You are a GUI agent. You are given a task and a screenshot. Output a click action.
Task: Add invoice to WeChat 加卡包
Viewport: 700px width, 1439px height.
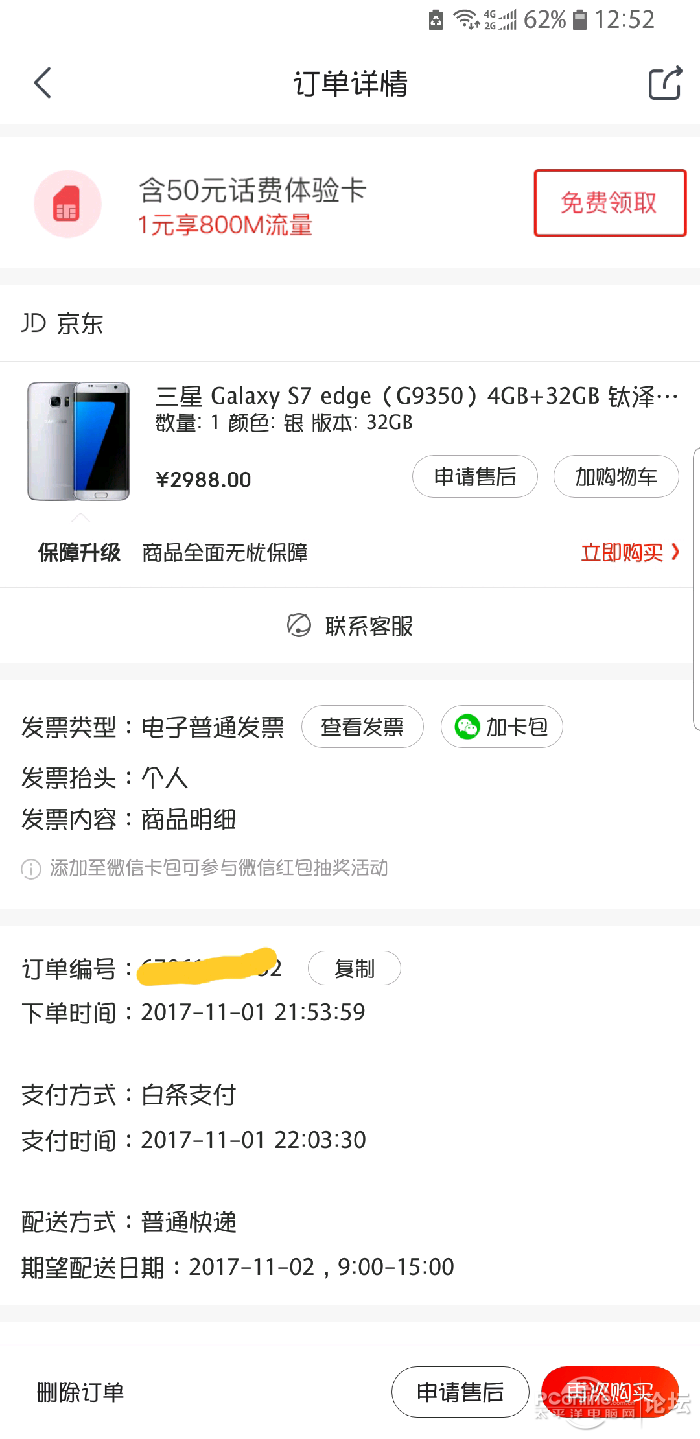pos(502,727)
